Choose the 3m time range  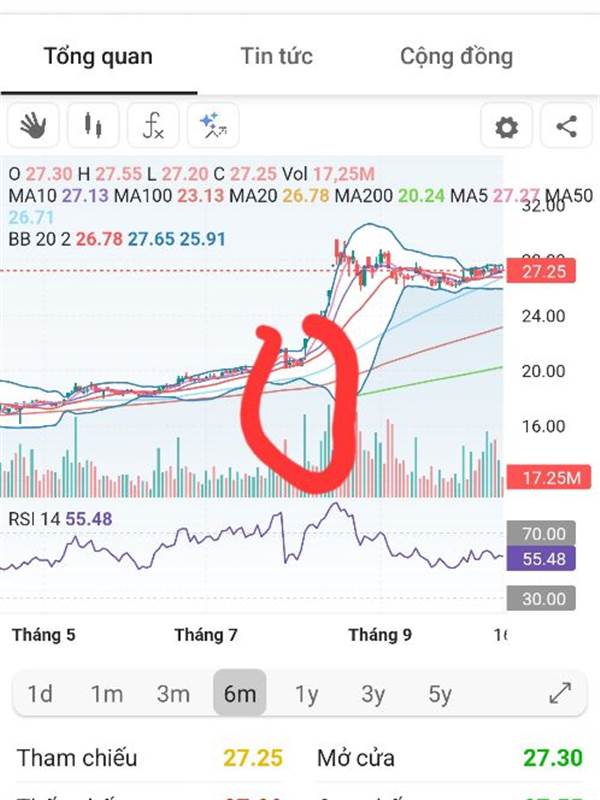[173, 694]
